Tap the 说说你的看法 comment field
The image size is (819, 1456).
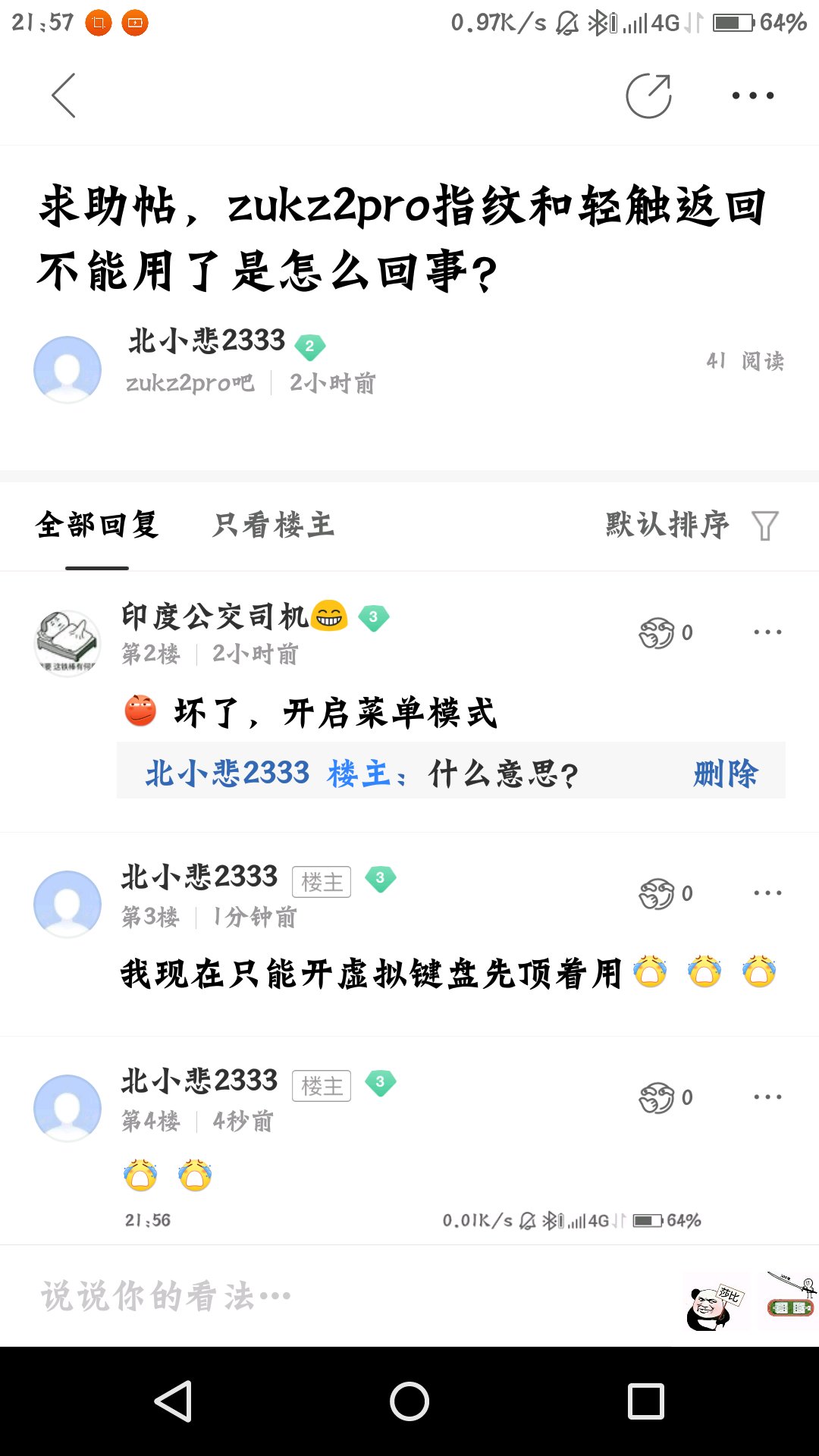coord(341,1296)
